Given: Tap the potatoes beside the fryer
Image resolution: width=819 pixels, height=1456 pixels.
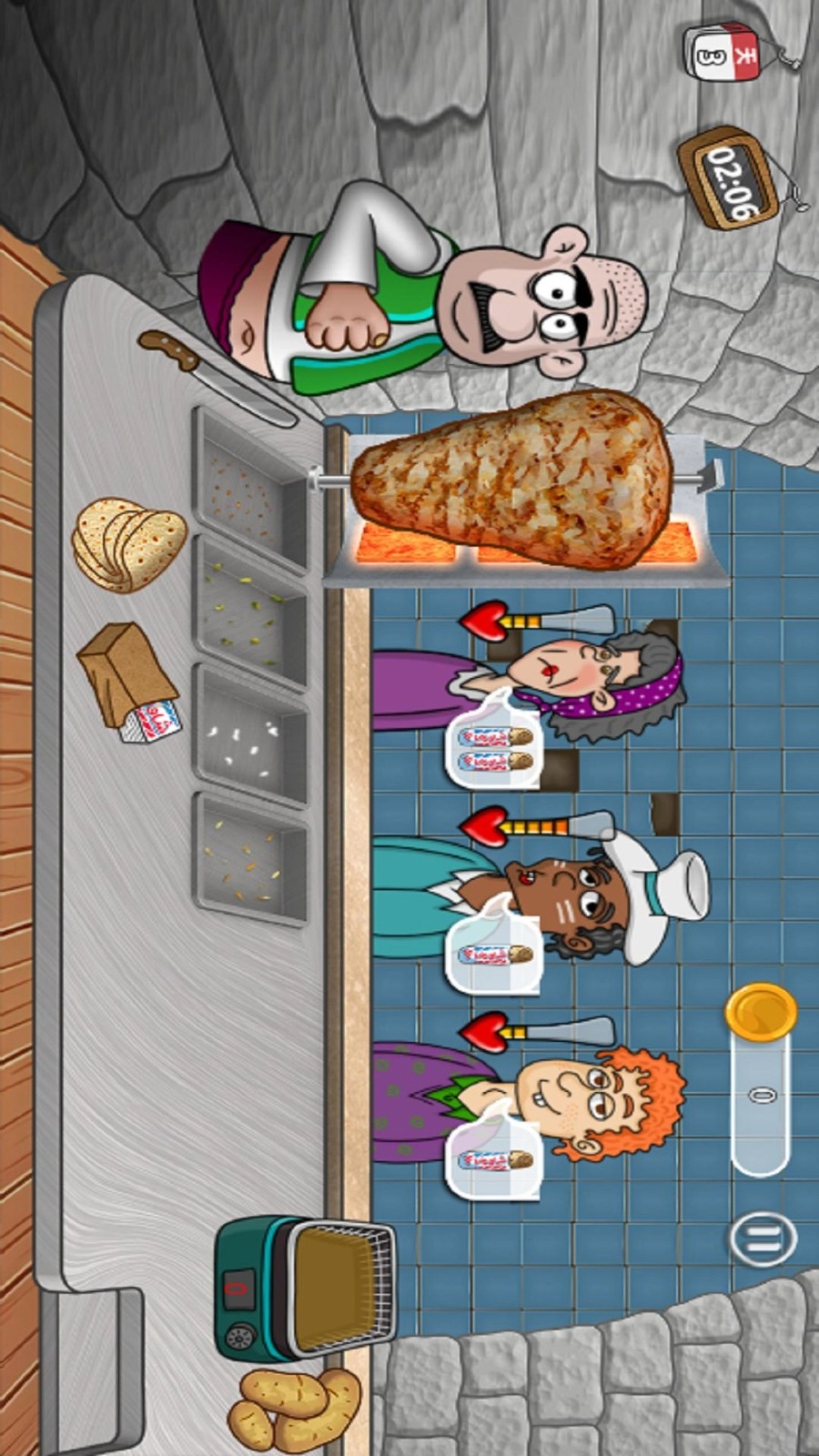Looking at the screenshot, I should coord(293,1409).
